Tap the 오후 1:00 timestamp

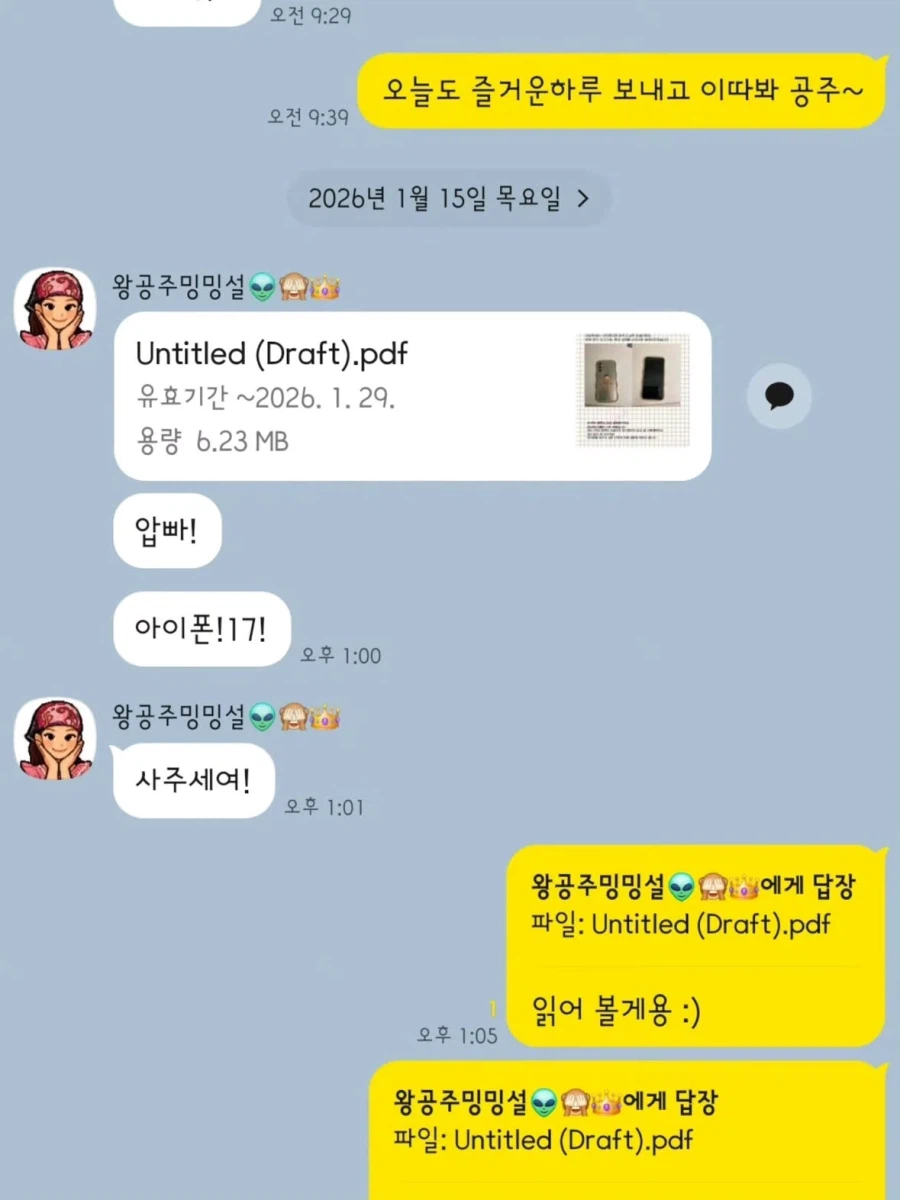pos(338,656)
